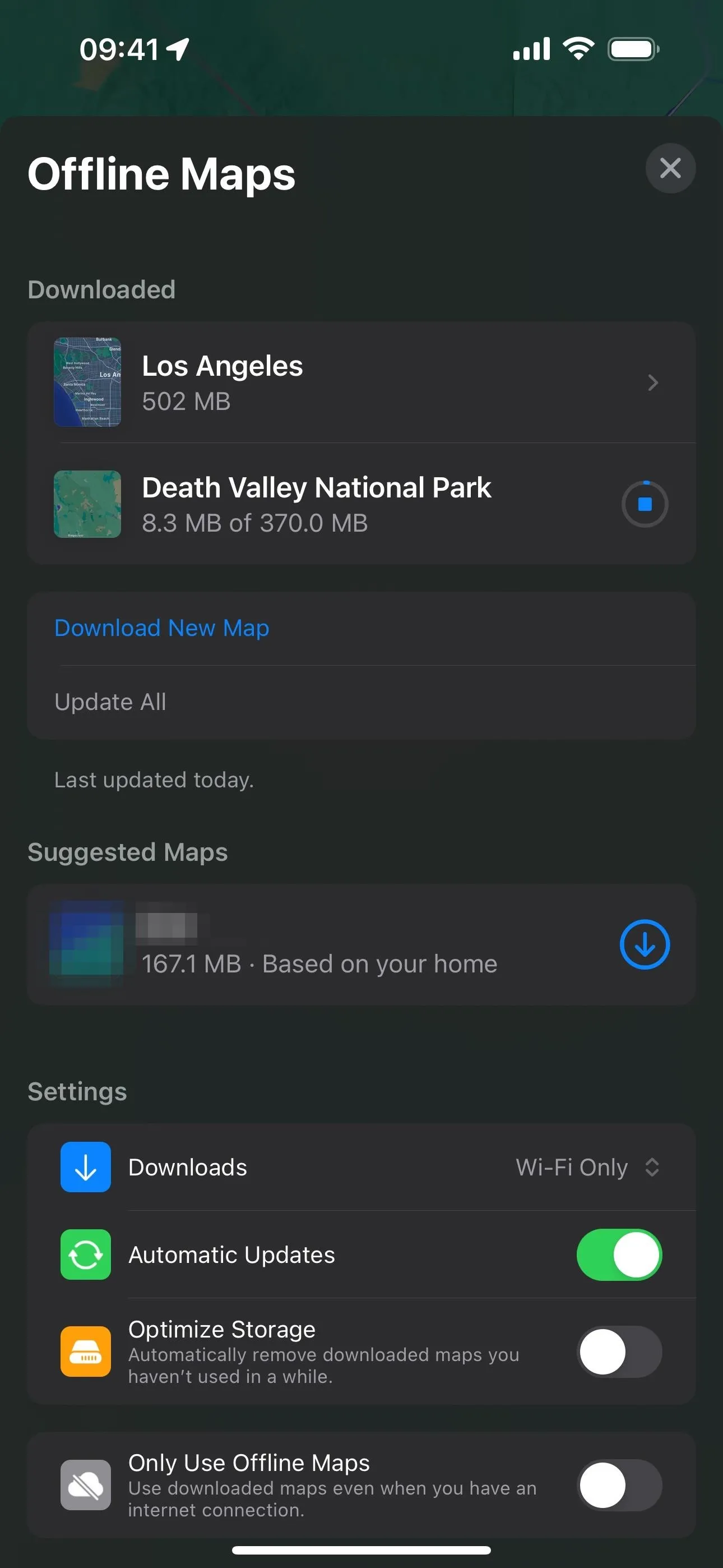723x1568 pixels.
Task: Tap Update All
Action: click(110, 702)
